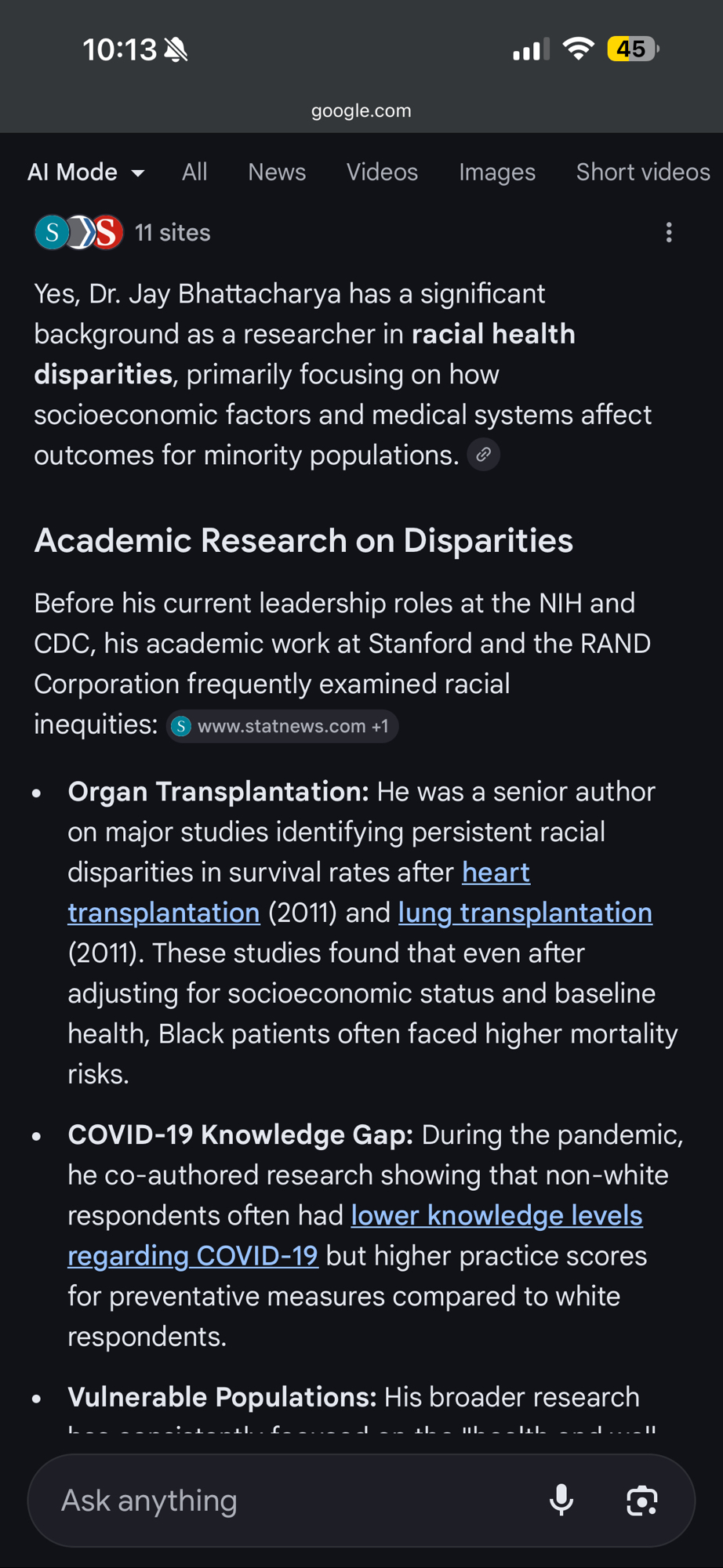Switch to the Videos tab
The width and height of the screenshot is (723, 1568).
(382, 172)
